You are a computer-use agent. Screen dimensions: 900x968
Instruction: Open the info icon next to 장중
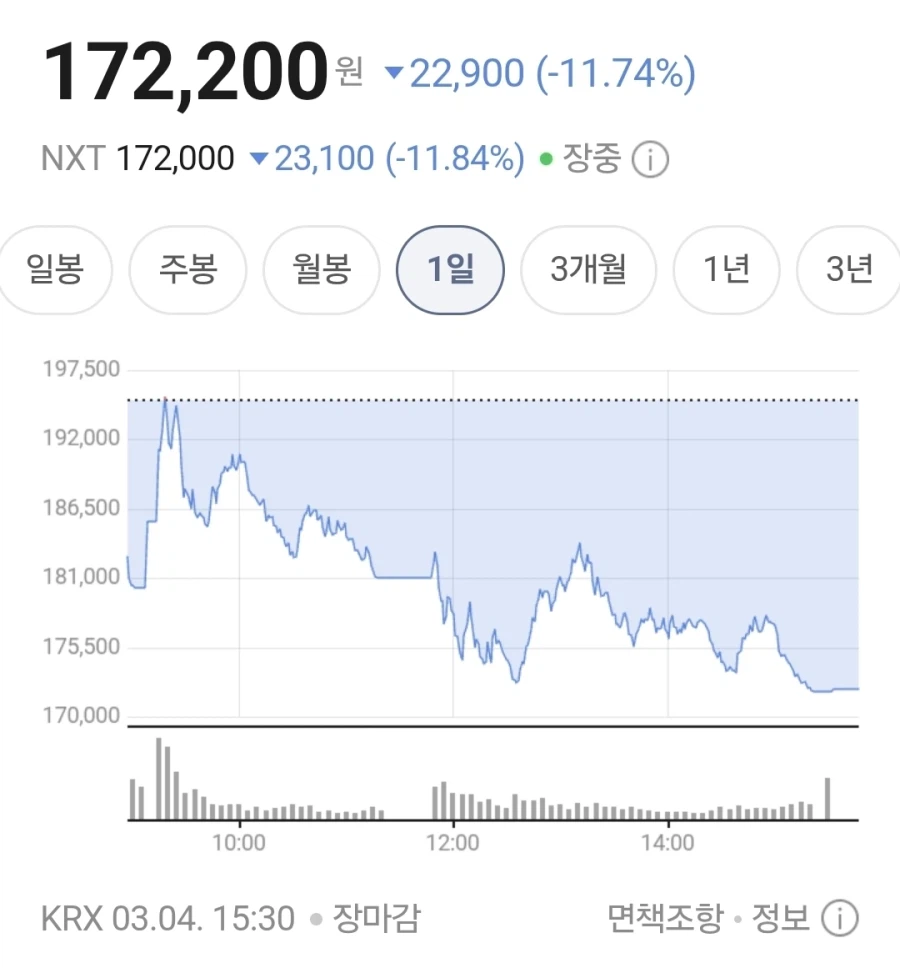pos(651,159)
